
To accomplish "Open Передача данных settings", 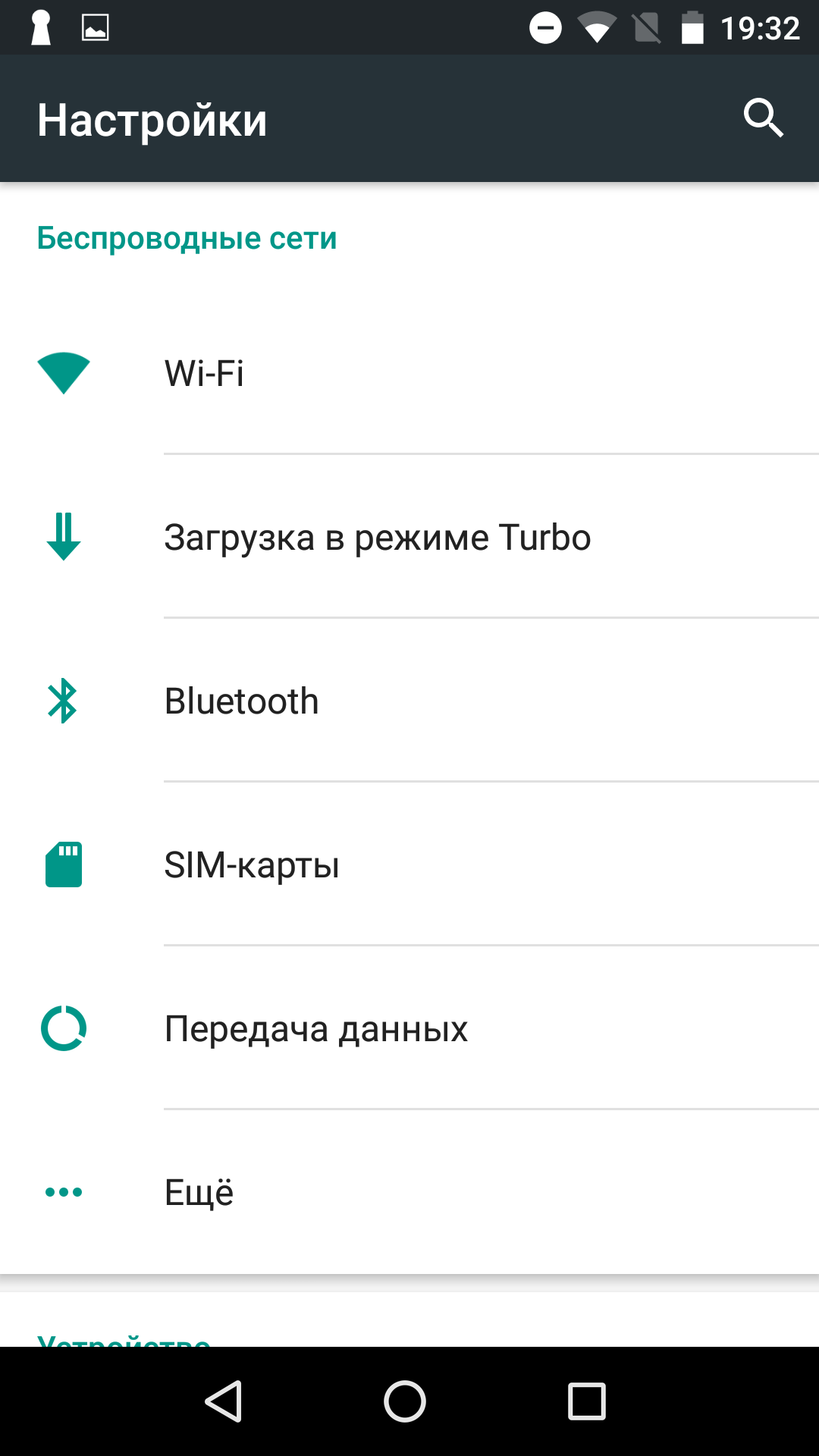I will click(409, 1028).
